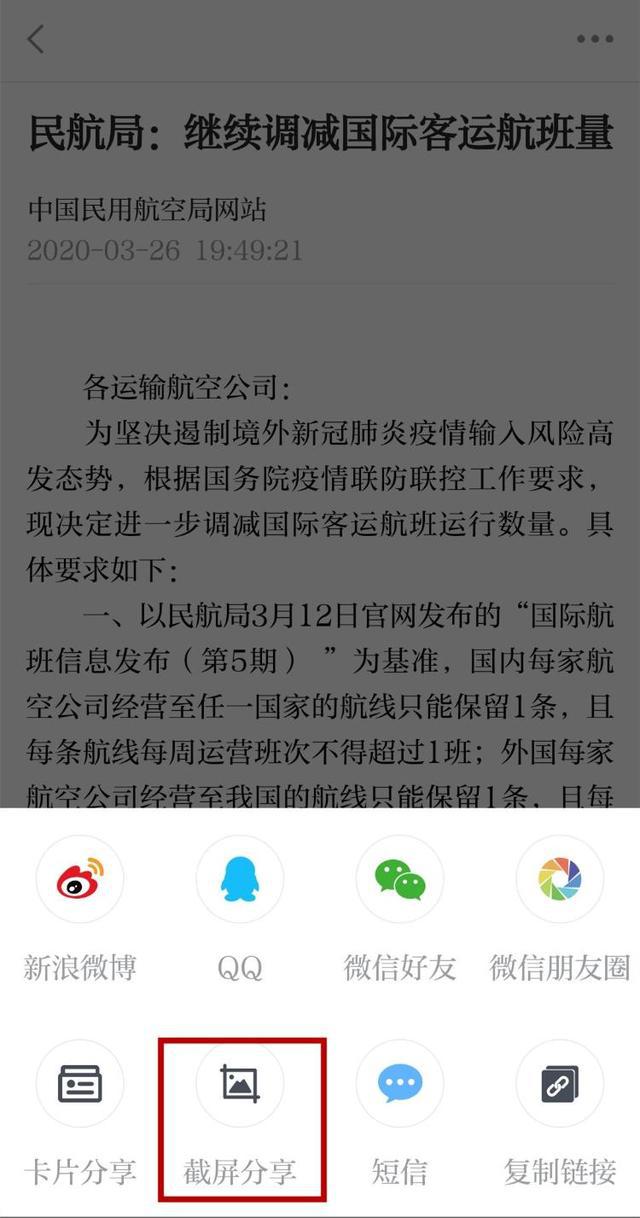Image resolution: width=640 pixels, height=1218 pixels.
Task: Open the three-dot more menu
Action: tap(595, 40)
